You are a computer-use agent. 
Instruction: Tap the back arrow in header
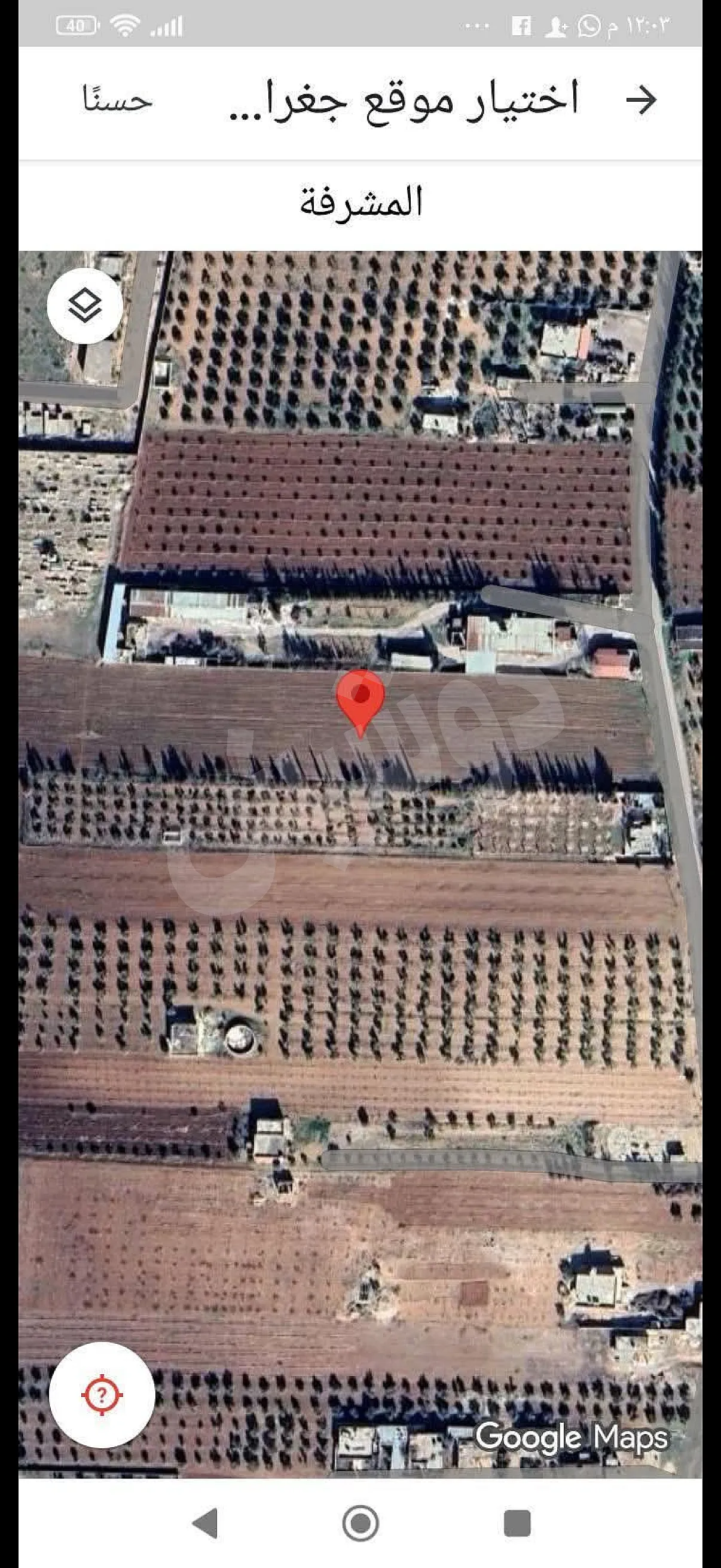(x=641, y=100)
